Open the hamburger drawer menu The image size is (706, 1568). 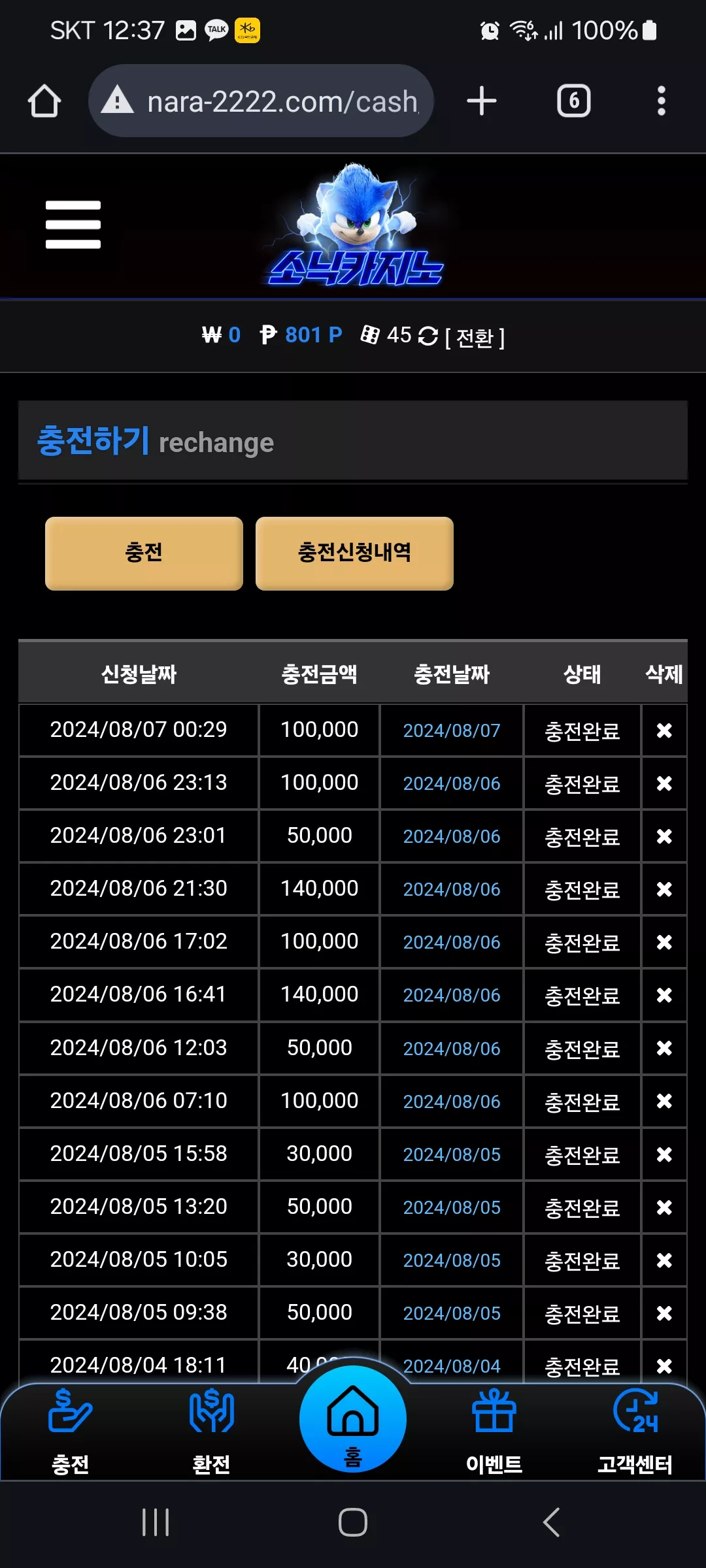73,225
